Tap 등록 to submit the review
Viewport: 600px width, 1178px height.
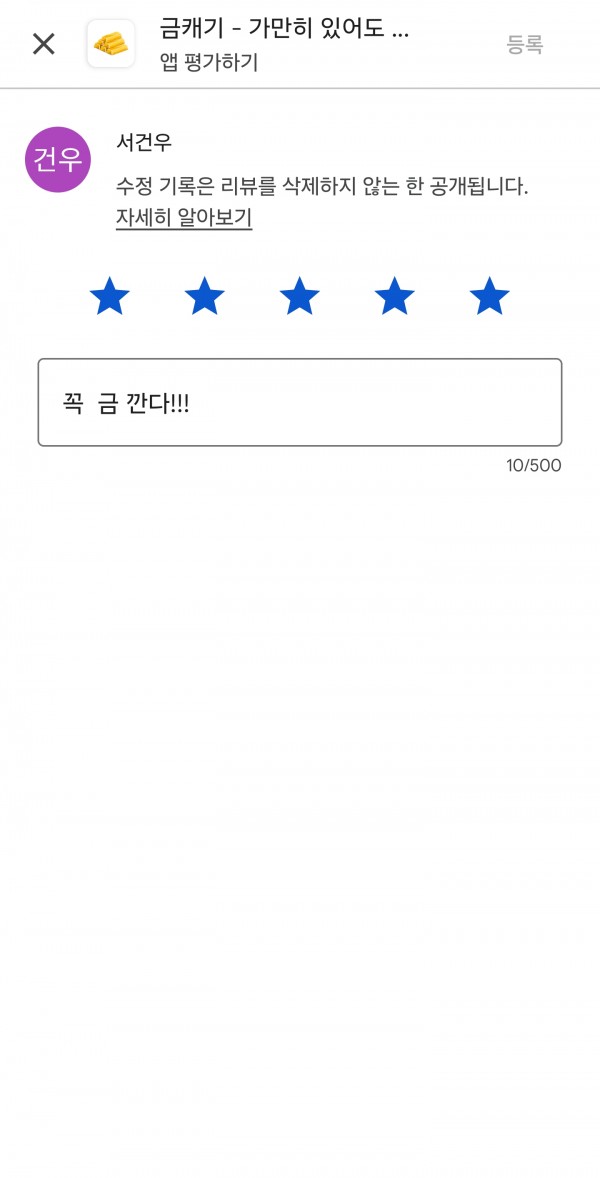tap(524, 44)
